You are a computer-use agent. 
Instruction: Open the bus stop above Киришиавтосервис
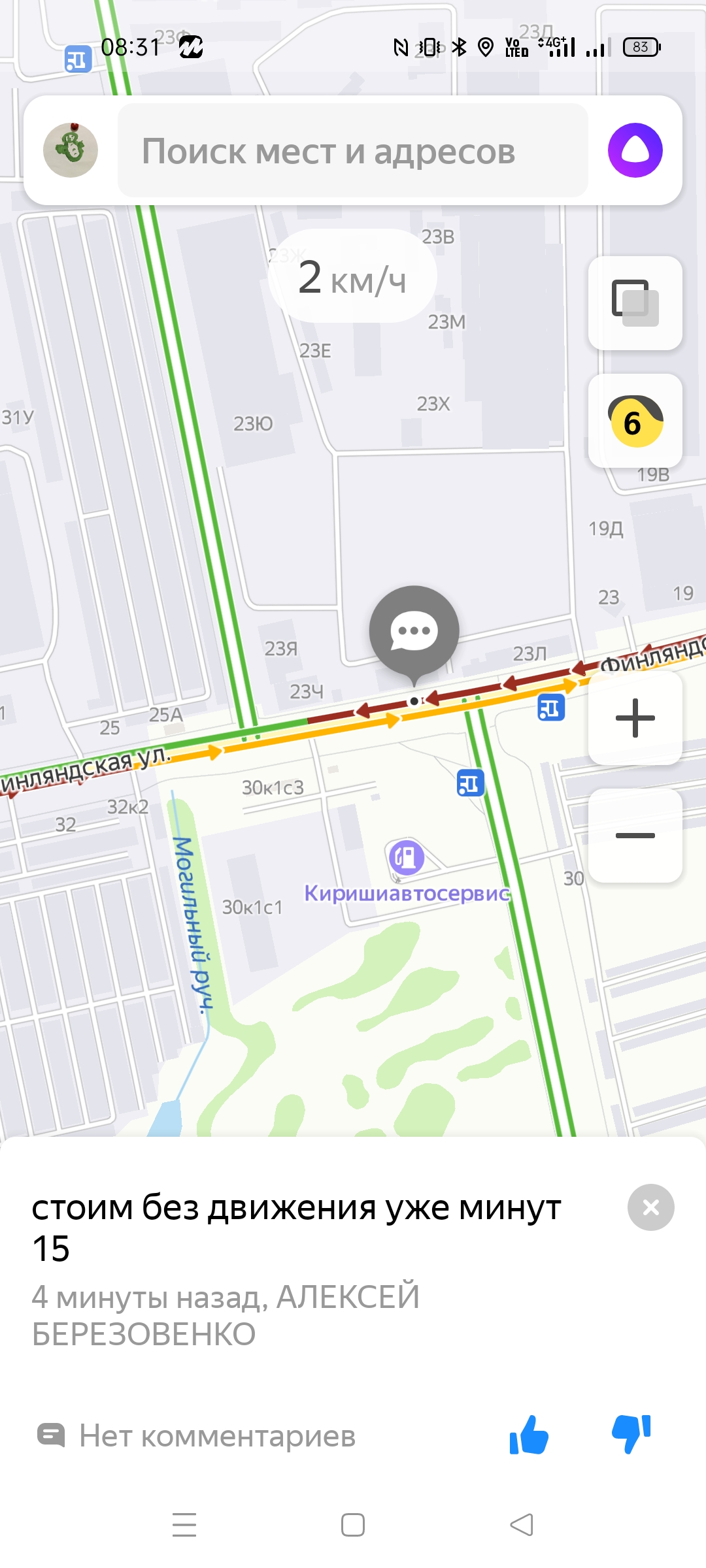coord(471,783)
